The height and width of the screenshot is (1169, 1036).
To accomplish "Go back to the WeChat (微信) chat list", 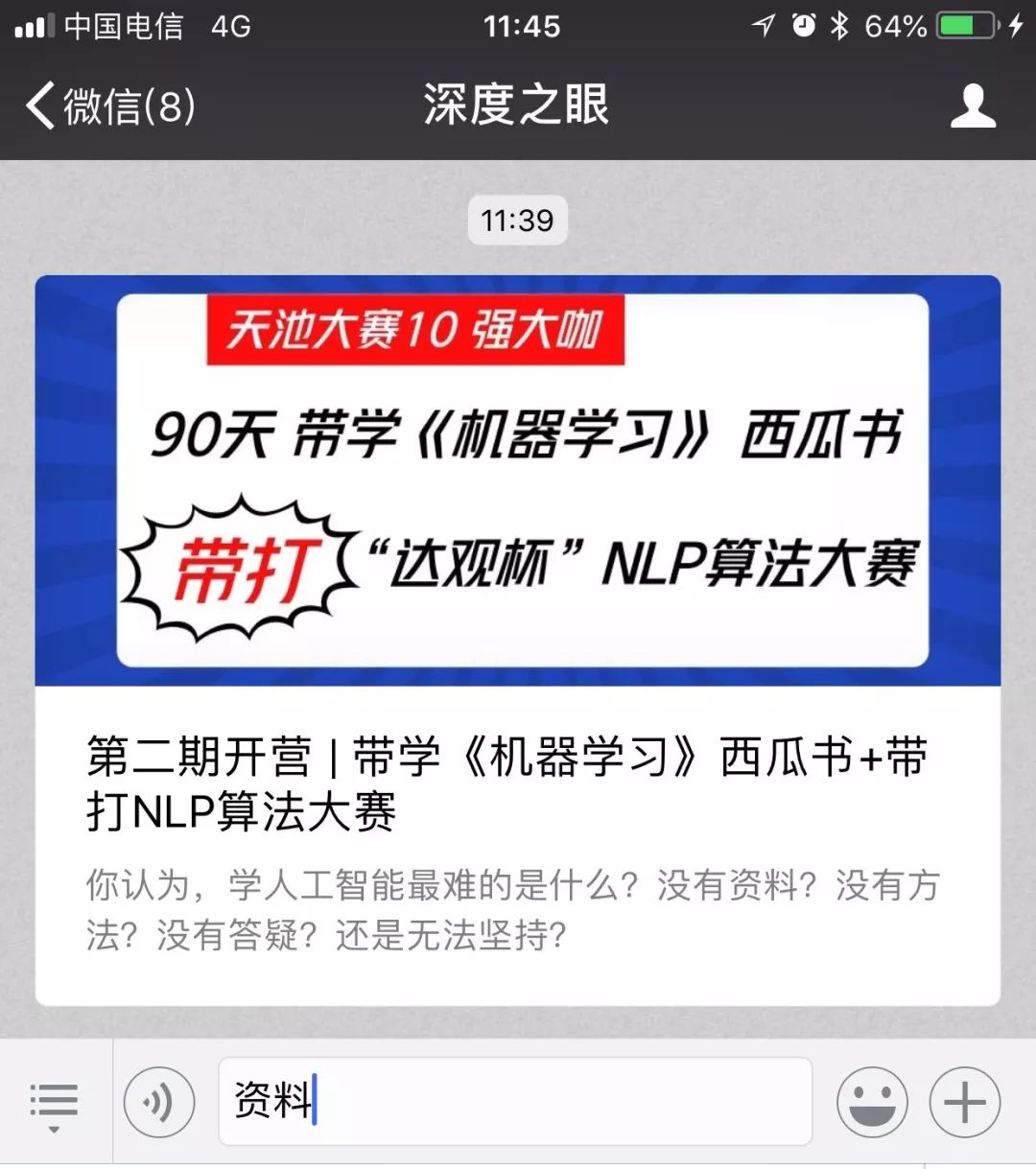I will (x=110, y=105).
